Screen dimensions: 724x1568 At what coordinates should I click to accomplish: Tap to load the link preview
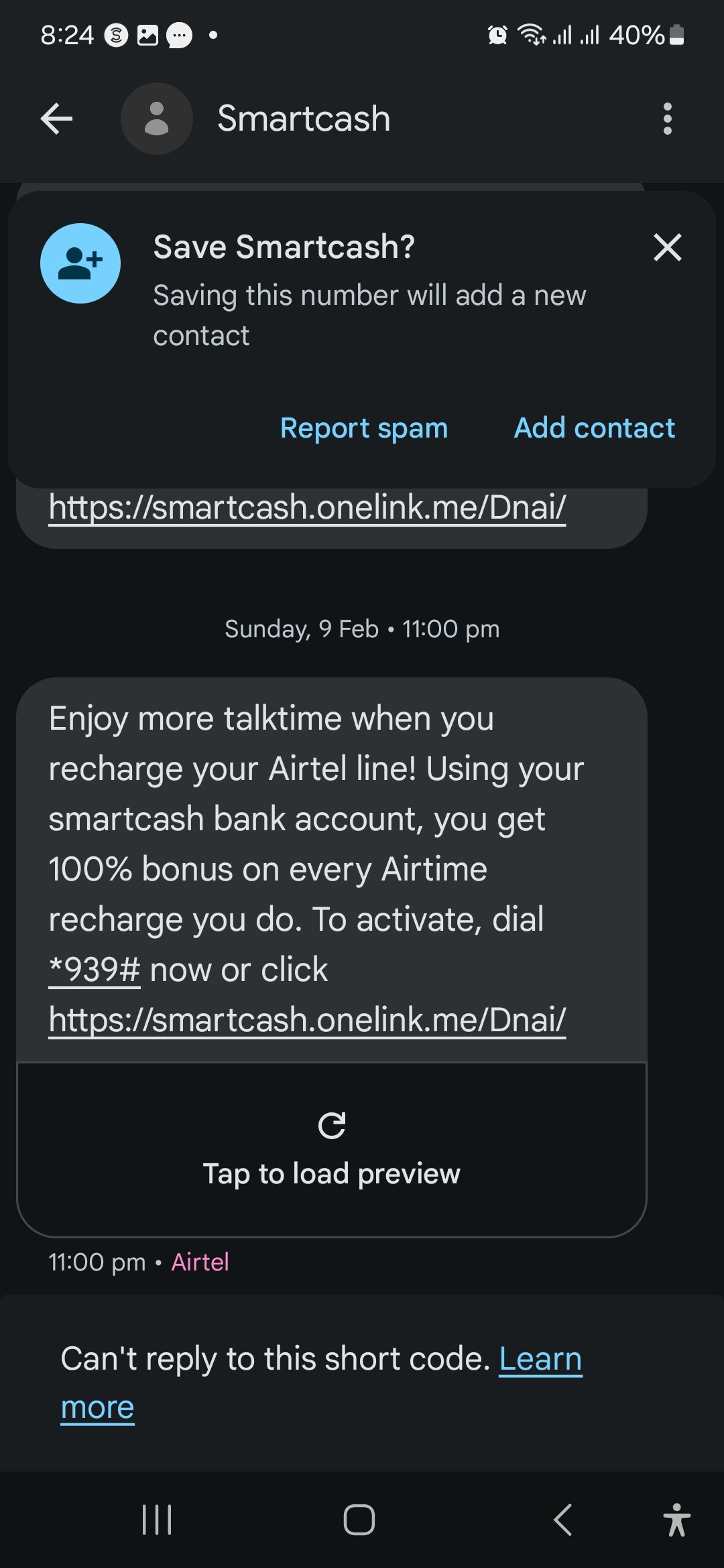click(x=331, y=1150)
